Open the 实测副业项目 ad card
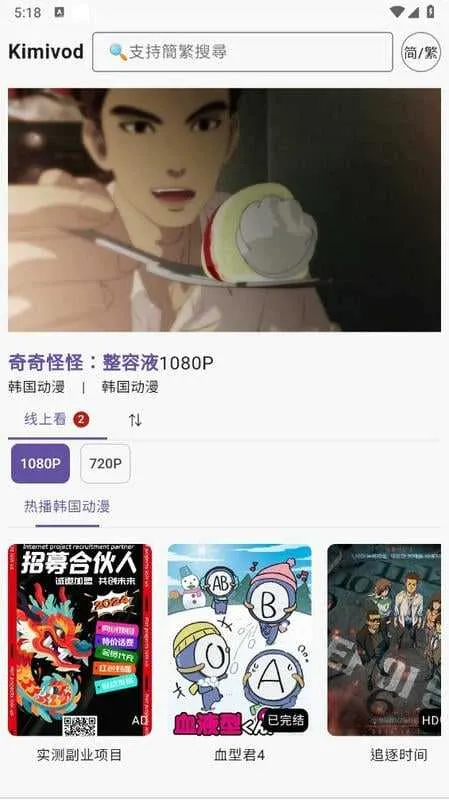Image resolution: width=449 pixels, height=800 pixels. click(x=80, y=654)
